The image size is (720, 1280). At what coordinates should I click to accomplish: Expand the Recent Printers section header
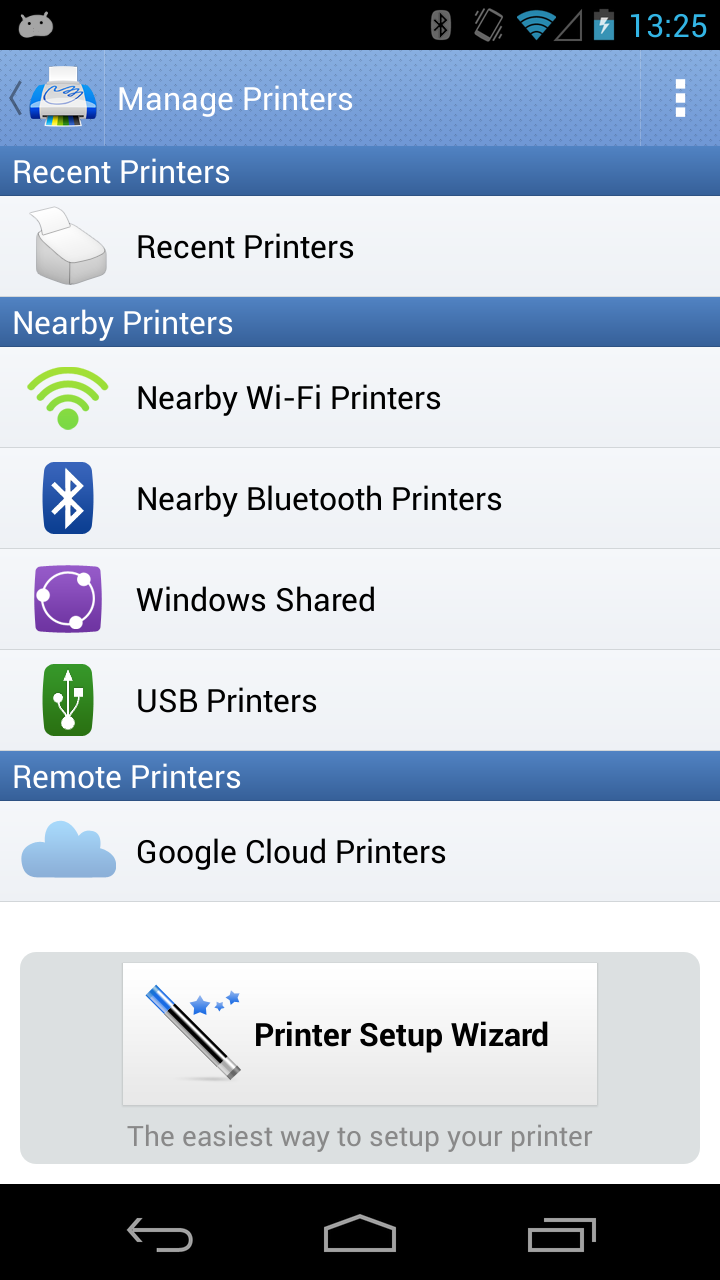[x=120, y=171]
